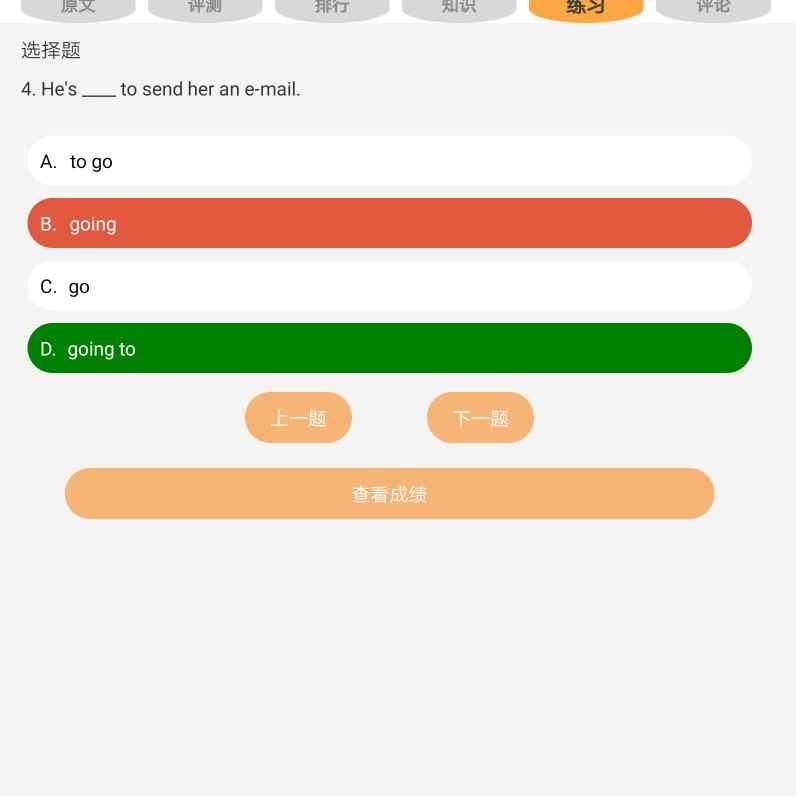Viewport: 796px width, 796px height.
Task: Open the 评论 tab
Action: tap(713, 9)
